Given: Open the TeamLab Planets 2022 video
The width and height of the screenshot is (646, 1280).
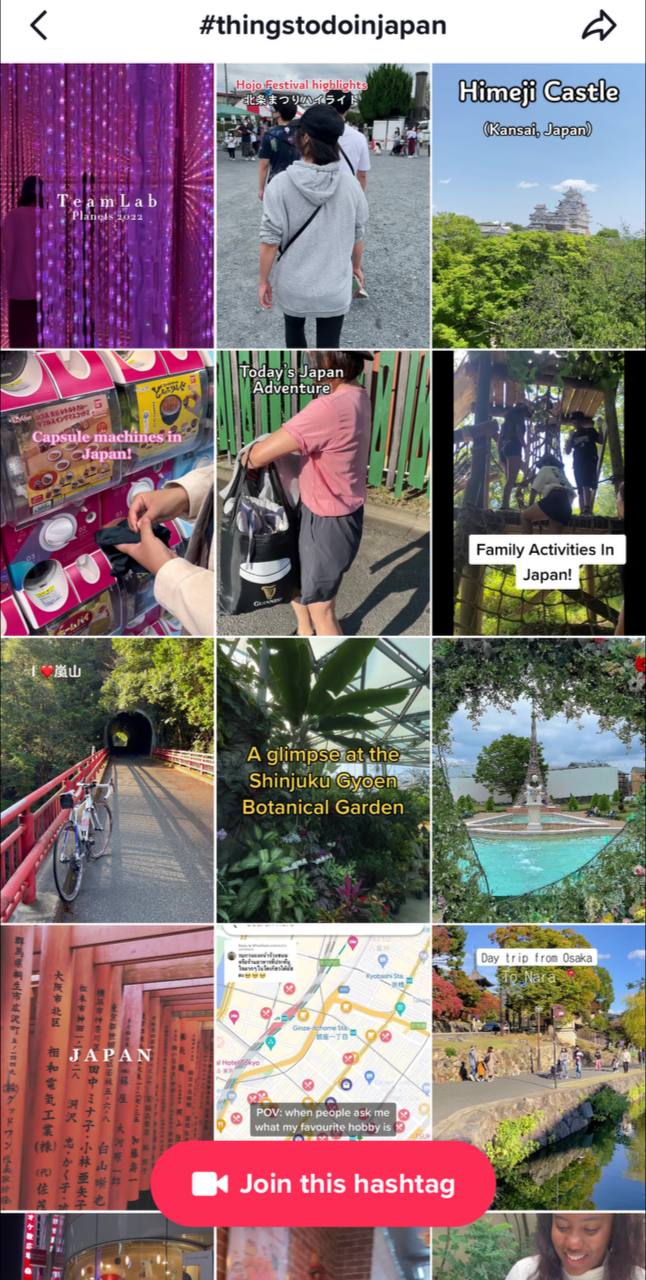Looking at the screenshot, I should point(107,205).
